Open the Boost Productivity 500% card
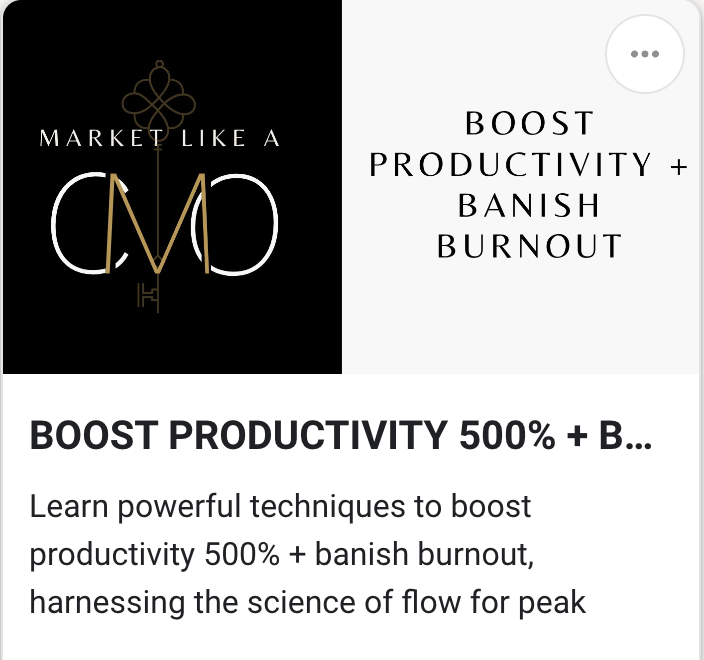 pyautogui.click(x=340, y=436)
